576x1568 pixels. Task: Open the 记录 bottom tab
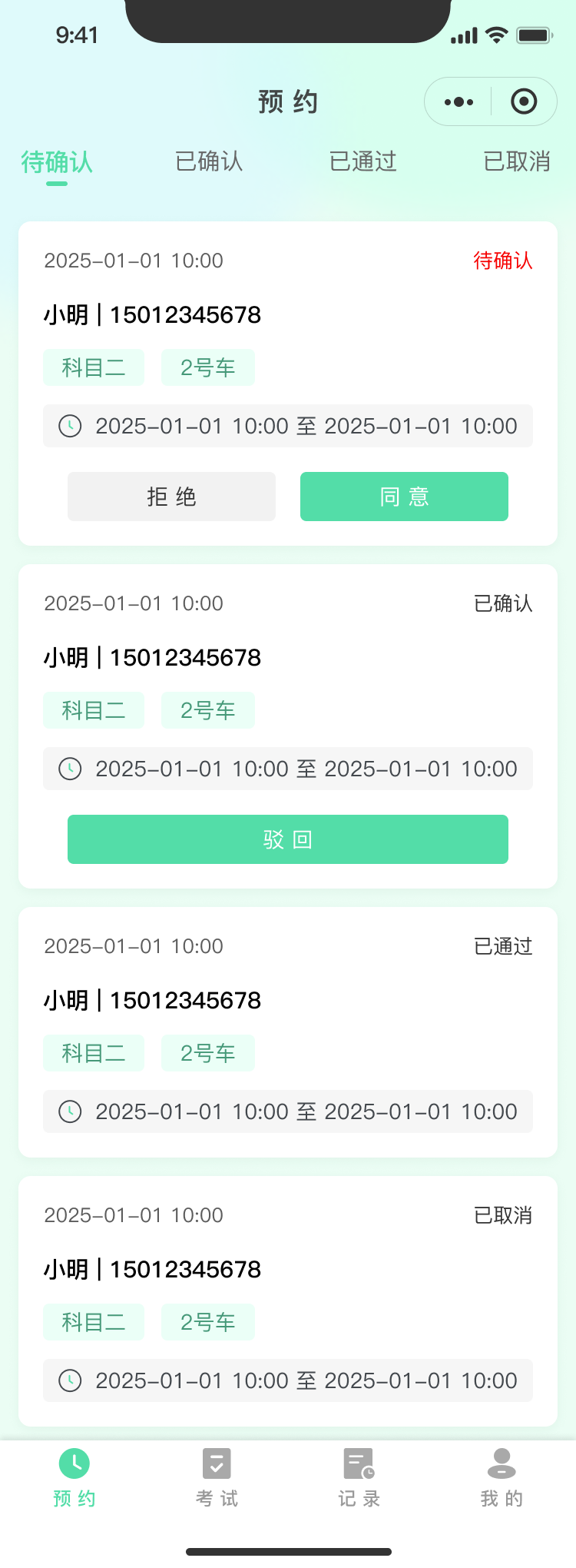359,1477
